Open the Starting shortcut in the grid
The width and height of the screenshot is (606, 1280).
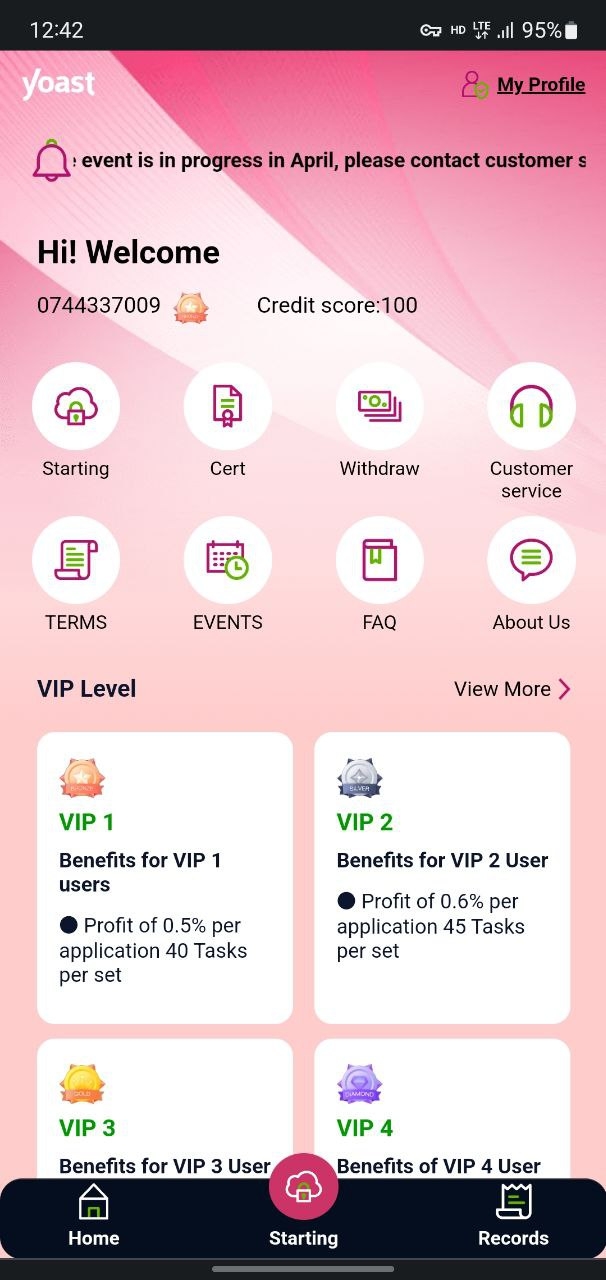click(76, 407)
